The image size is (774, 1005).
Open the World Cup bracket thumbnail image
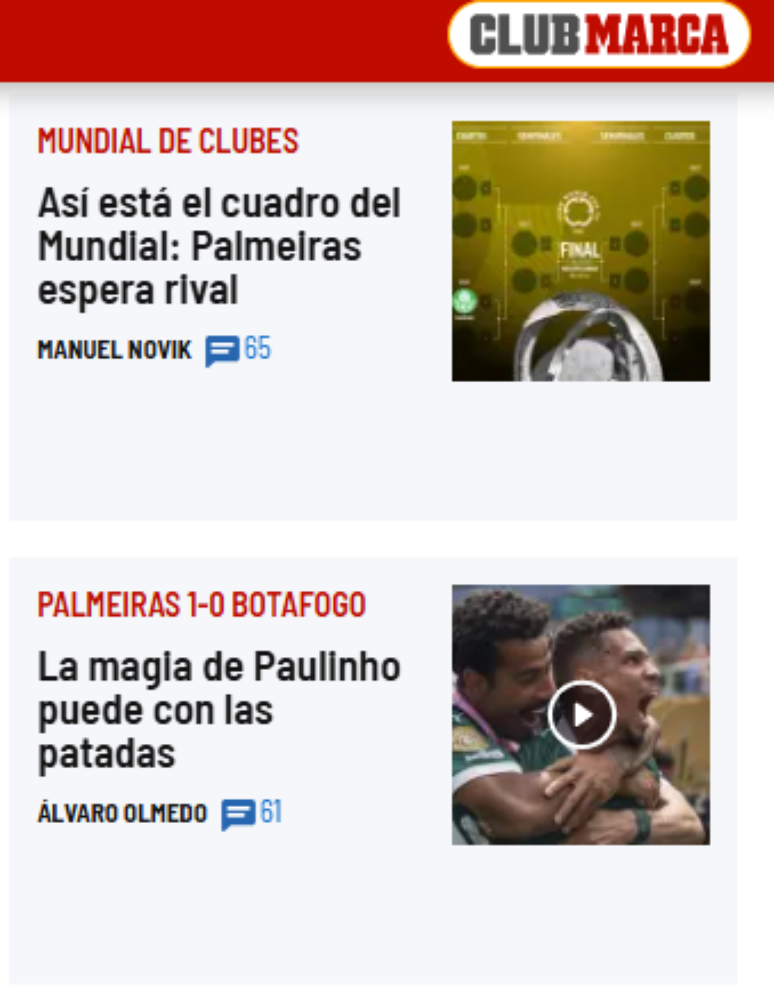tap(580, 251)
